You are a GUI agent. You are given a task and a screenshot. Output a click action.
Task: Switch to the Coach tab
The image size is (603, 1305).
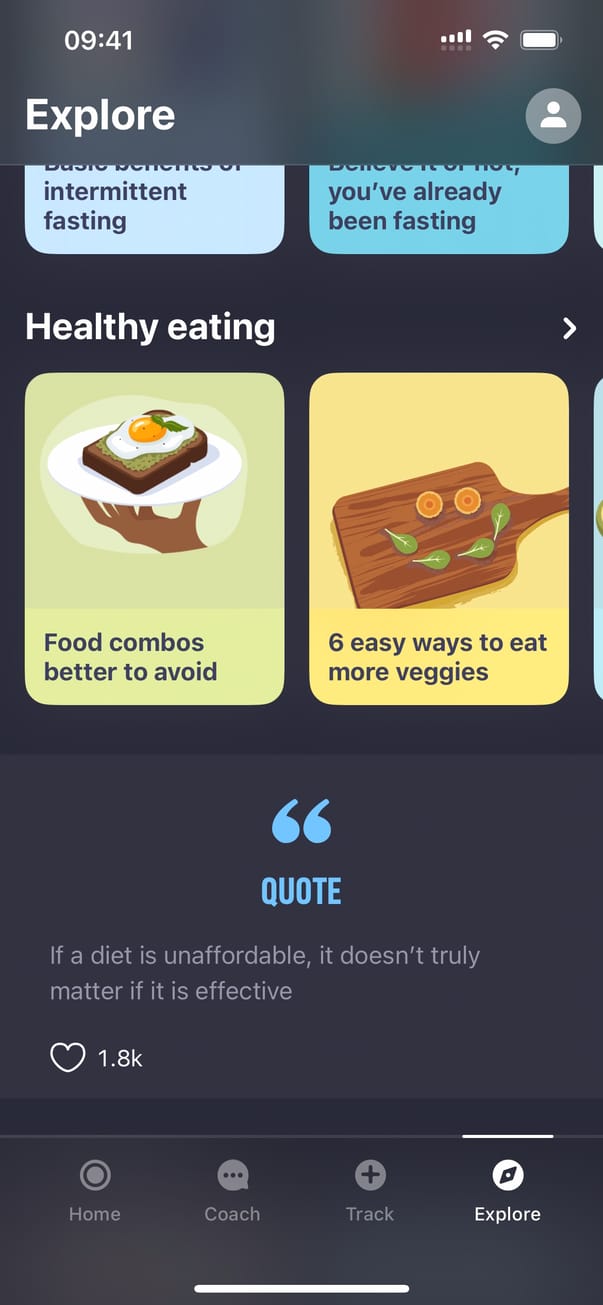pyautogui.click(x=232, y=1192)
